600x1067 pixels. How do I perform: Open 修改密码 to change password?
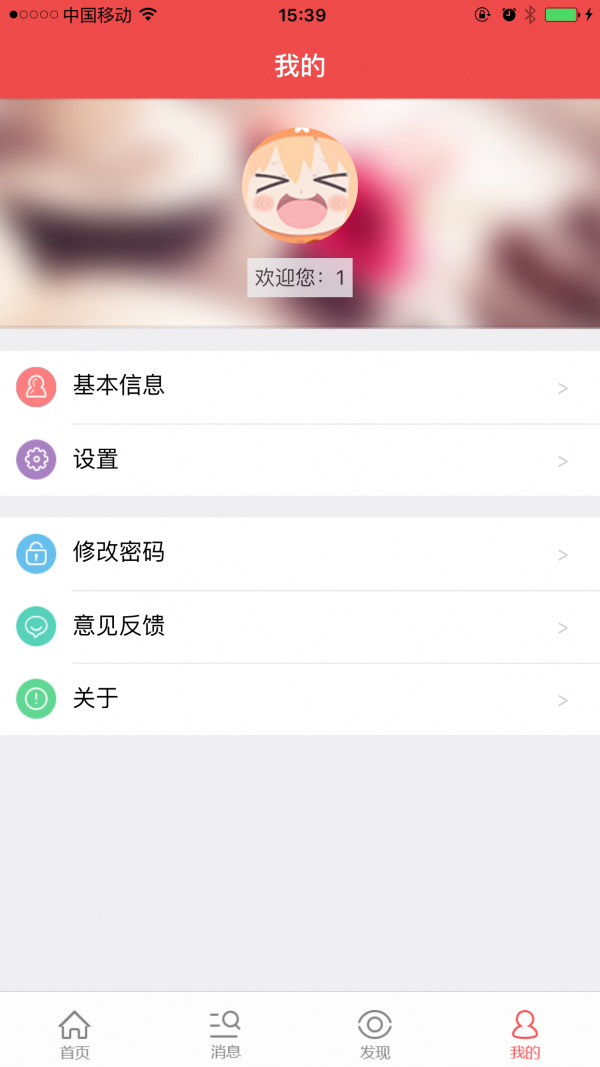[x=300, y=553]
